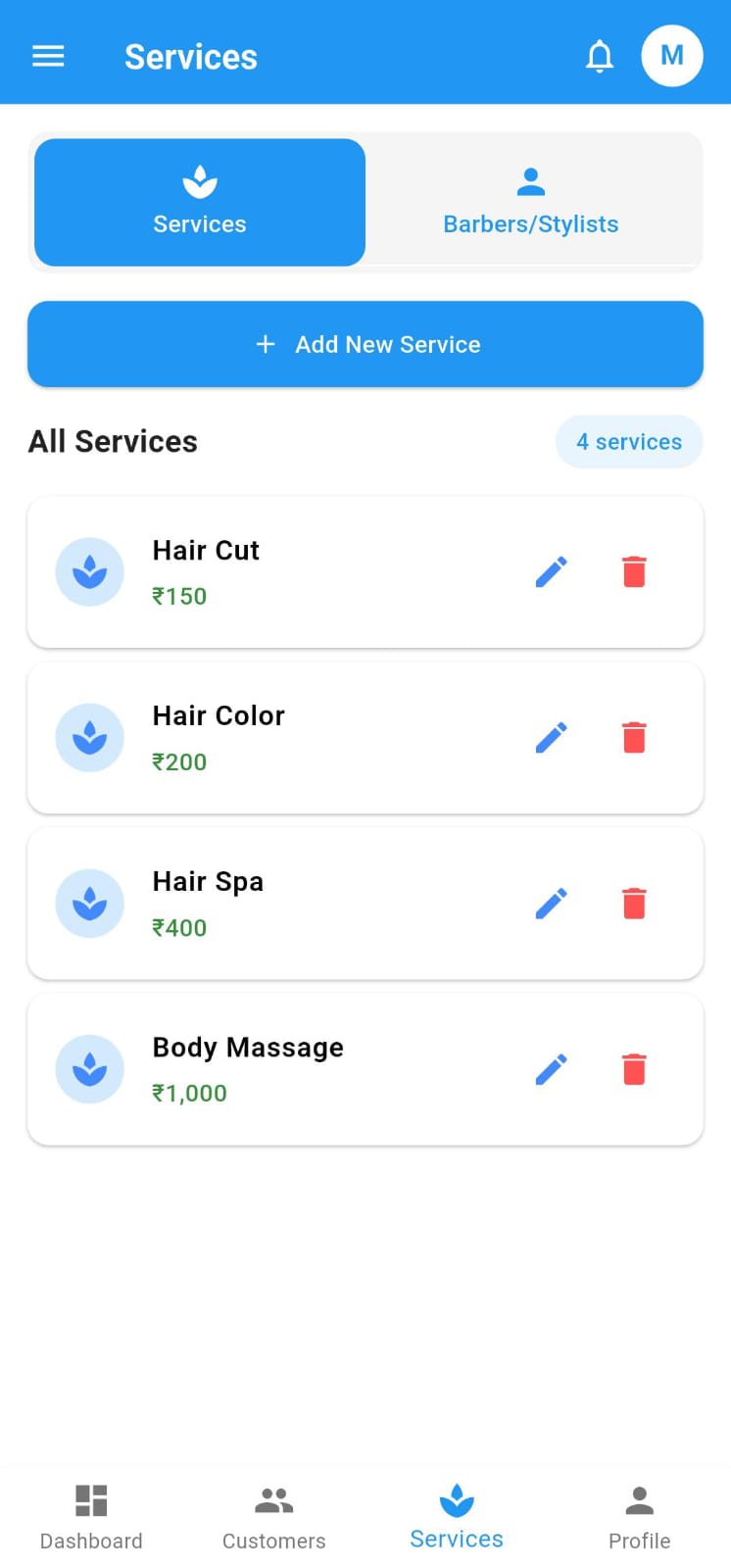Delete the Hair Spa service via trash icon
Viewport: 731px width, 1568px height.
pyautogui.click(x=633, y=902)
